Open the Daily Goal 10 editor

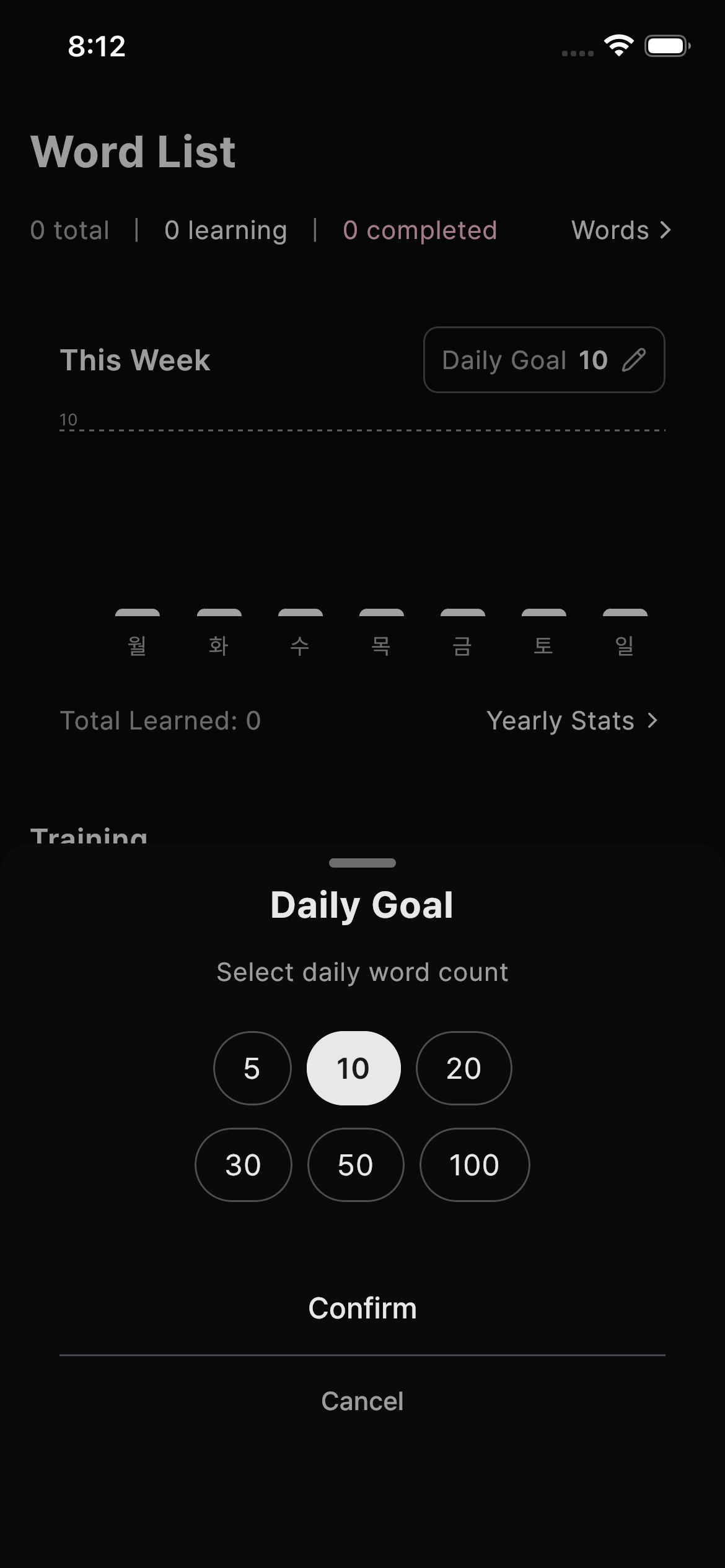(543, 360)
